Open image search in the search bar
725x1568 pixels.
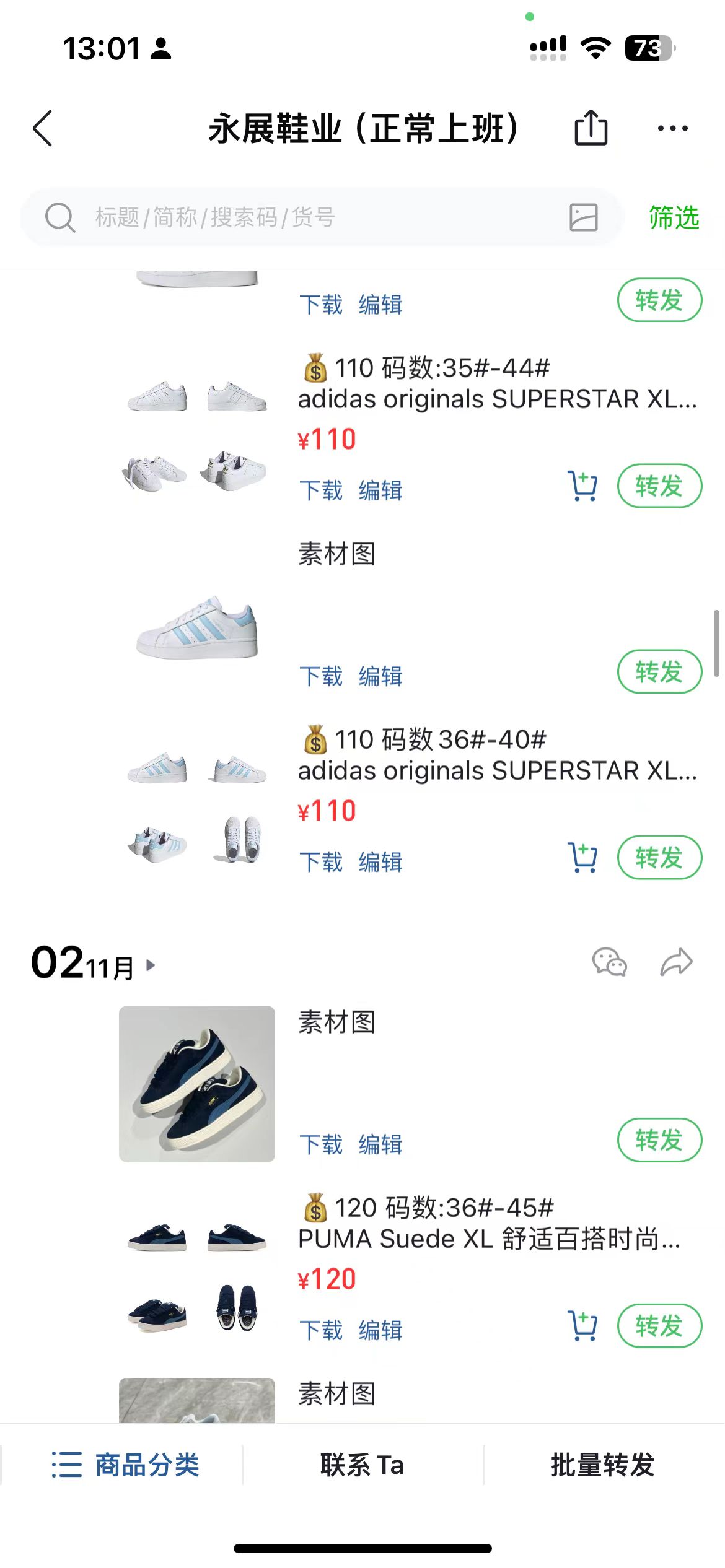coord(583,217)
